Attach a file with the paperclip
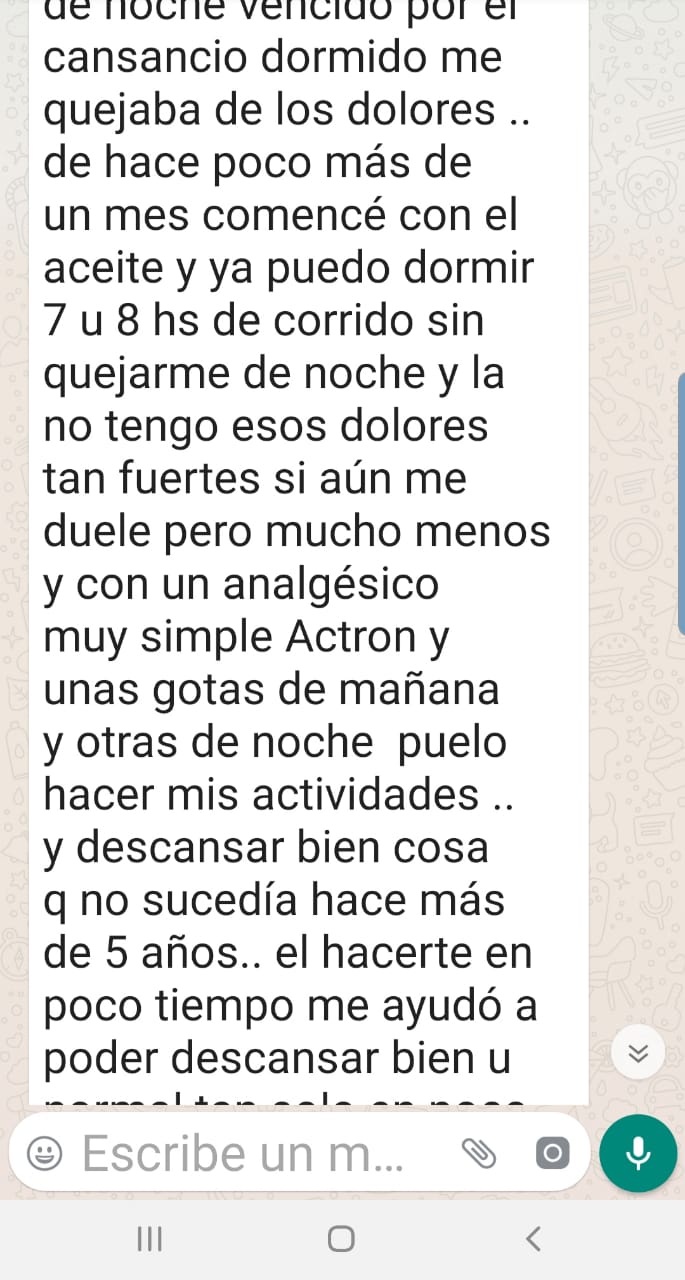 479,1154
